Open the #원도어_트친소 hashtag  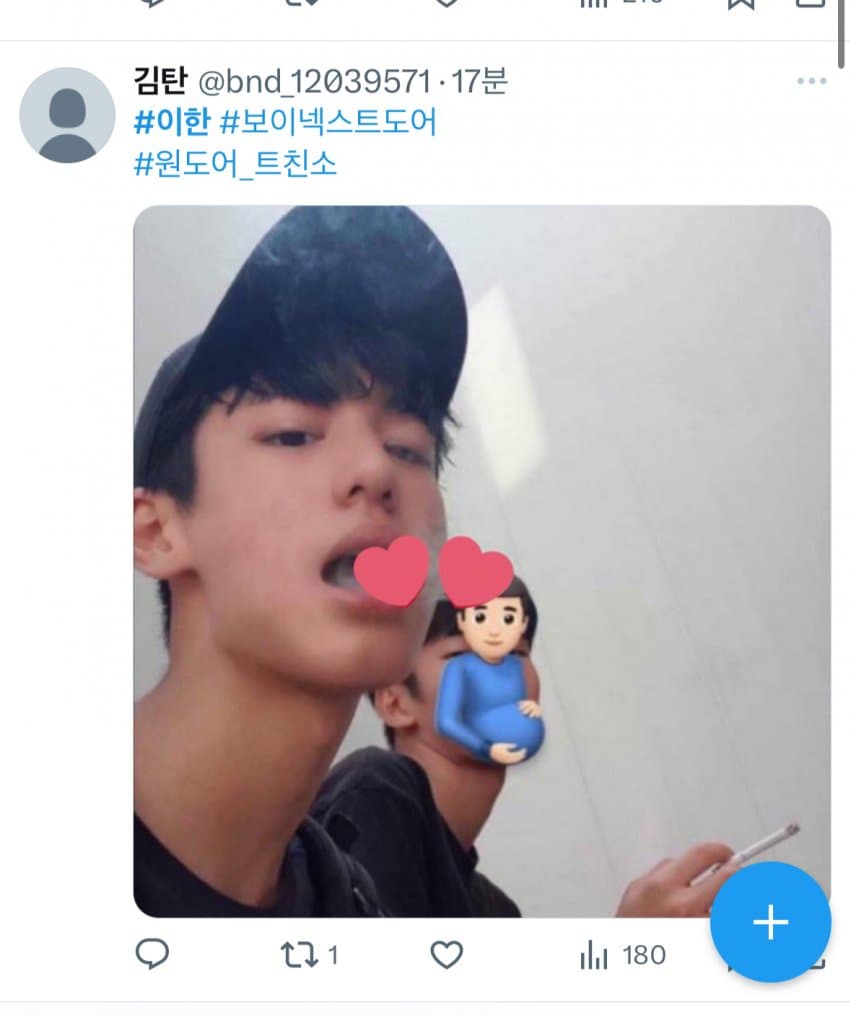[x=235, y=163]
